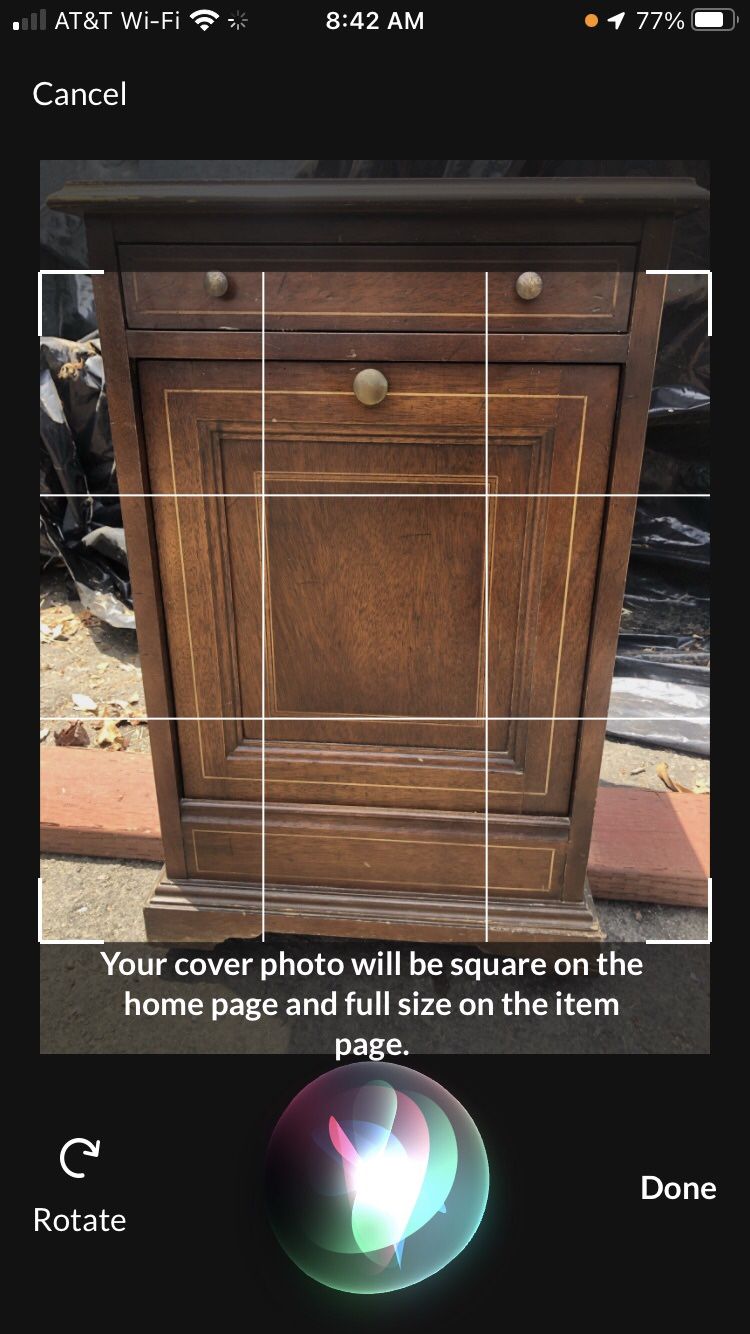This screenshot has height=1334, width=750.
Task: Tap the 8:42 AM clock display
Action: (x=374, y=20)
